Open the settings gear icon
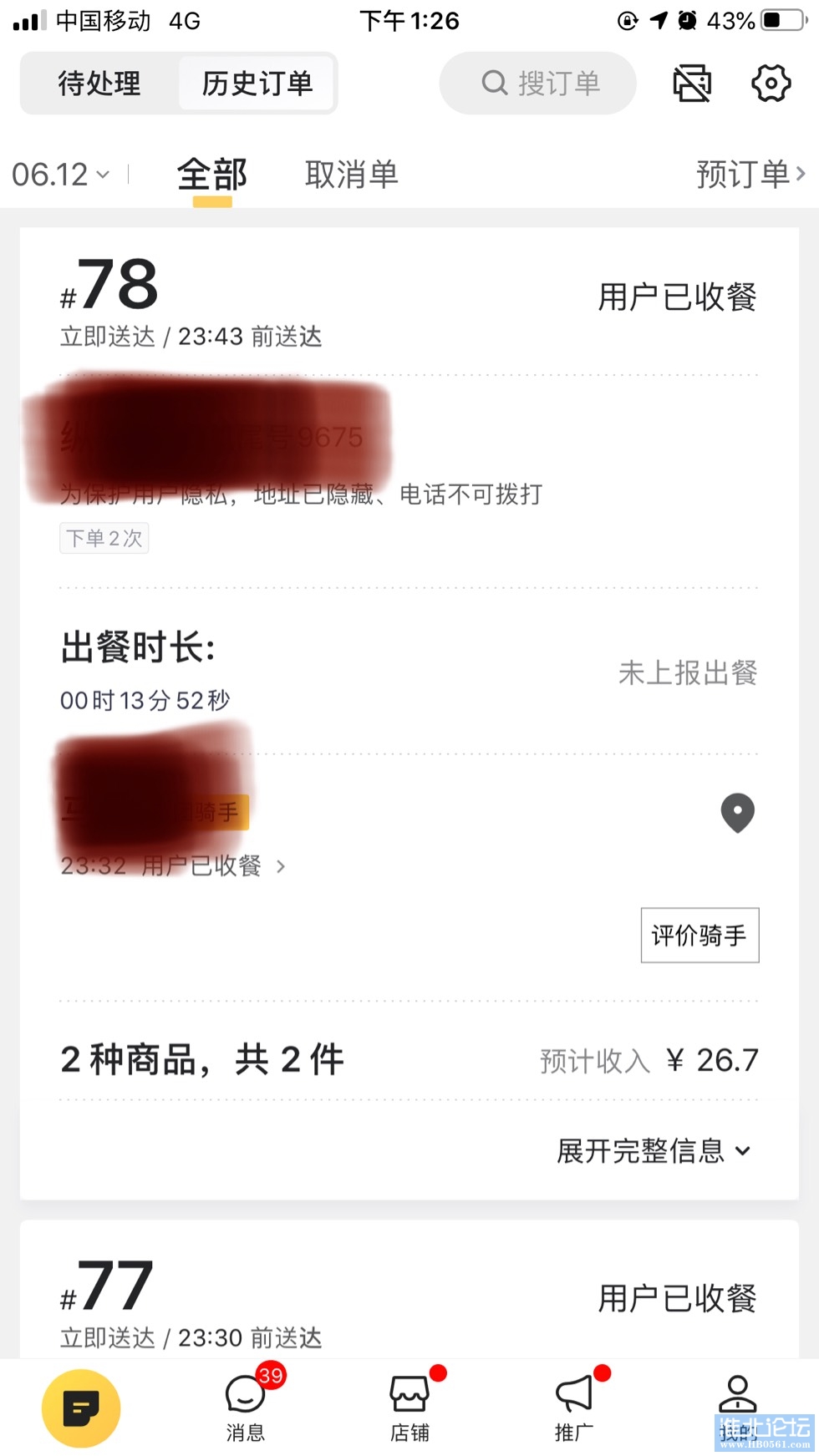The image size is (819, 1456). tap(771, 84)
